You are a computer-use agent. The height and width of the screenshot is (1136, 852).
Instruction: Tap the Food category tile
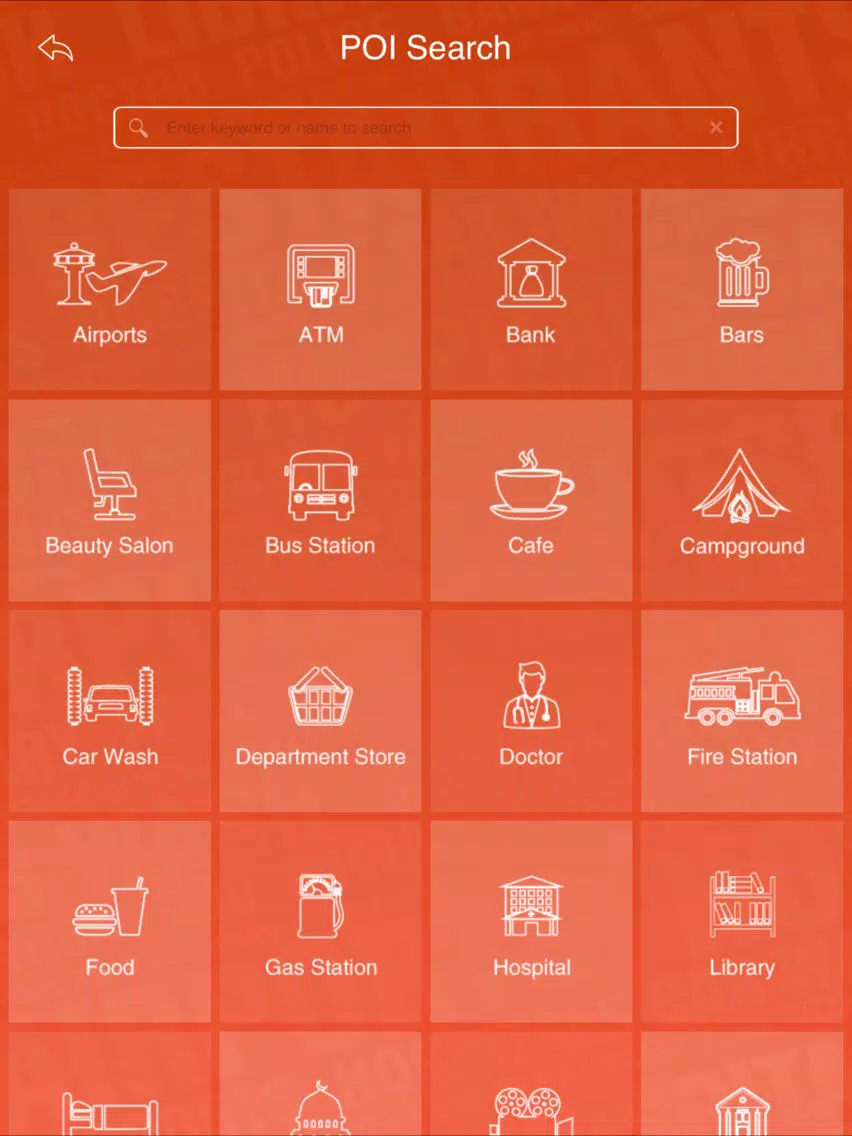(x=110, y=922)
